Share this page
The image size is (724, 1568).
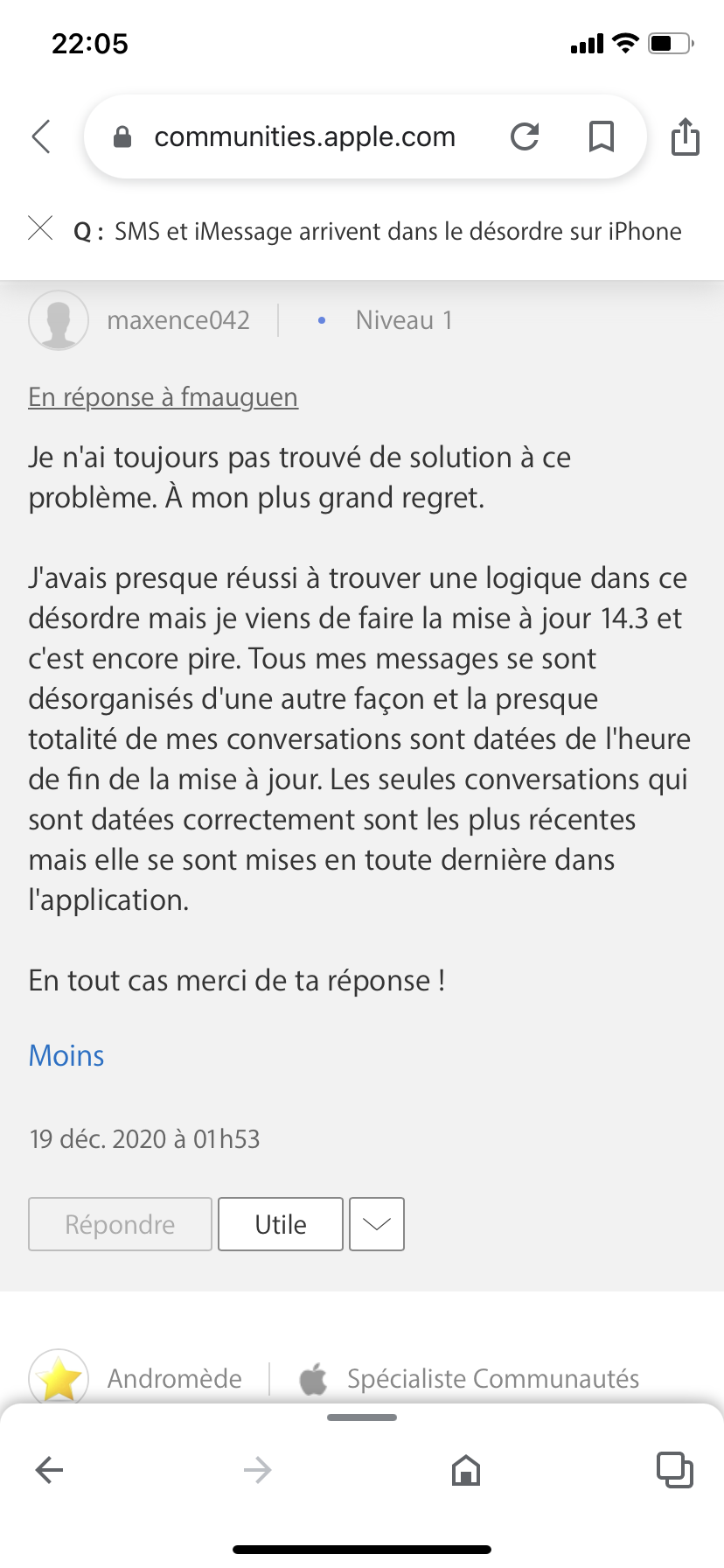[x=685, y=136]
